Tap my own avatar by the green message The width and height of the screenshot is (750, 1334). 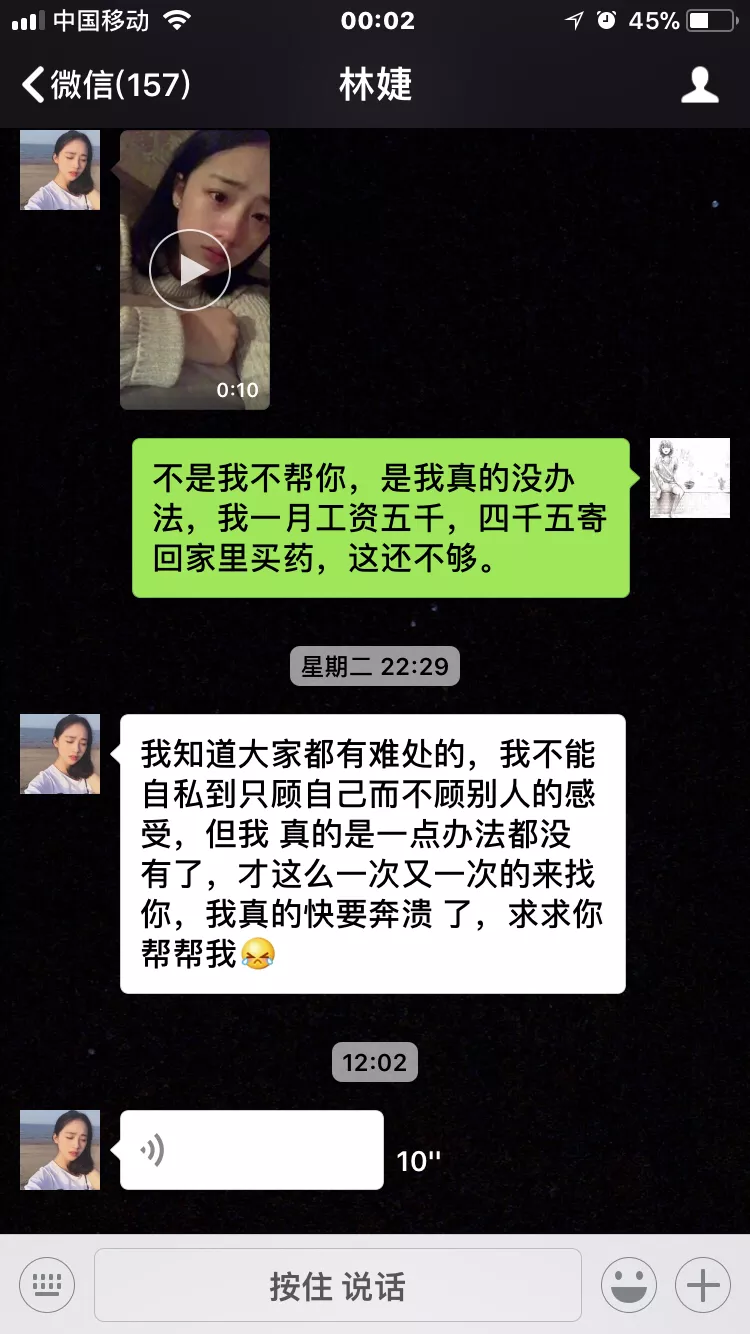pos(689,478)
